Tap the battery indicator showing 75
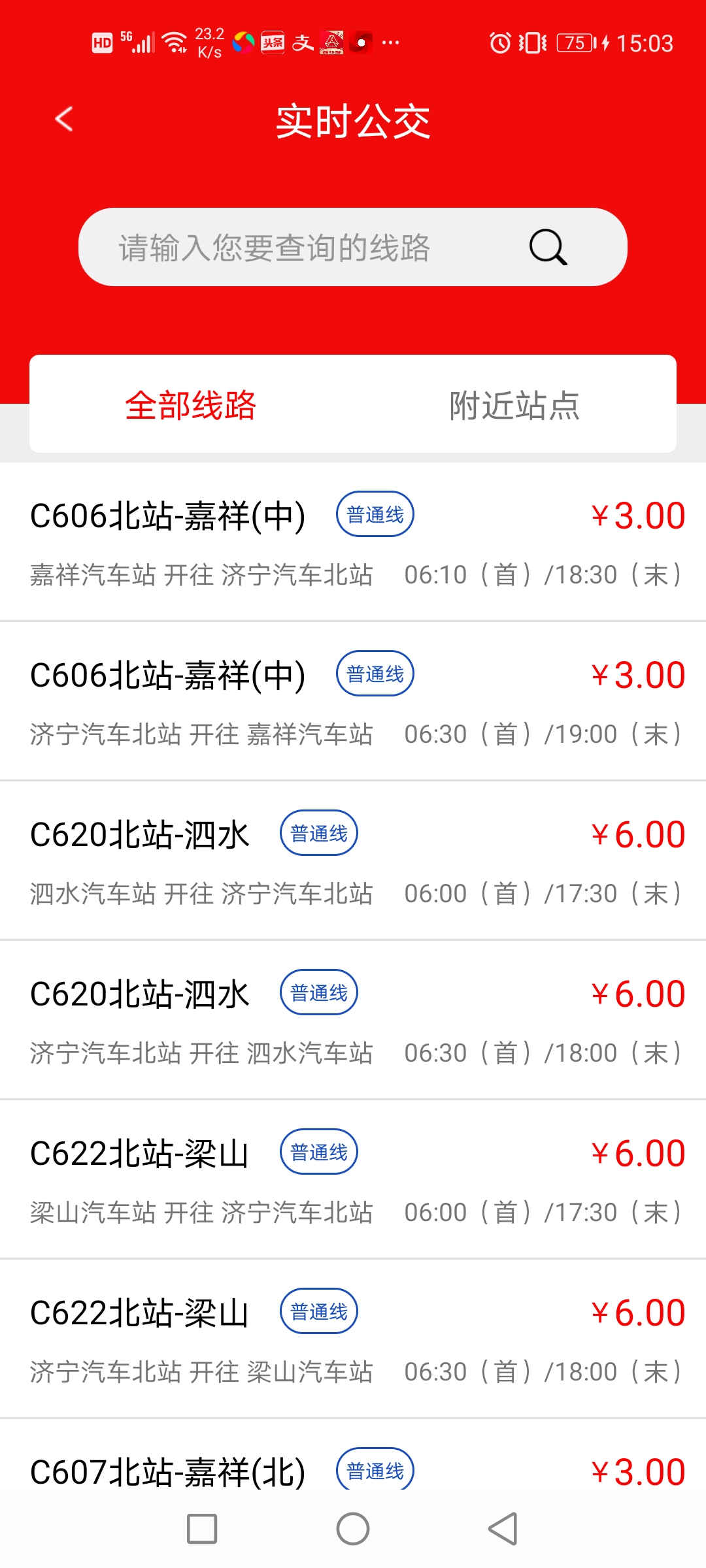Image resolution: width=706 pixels, height=1568 pixels. [x=574, y=44]
